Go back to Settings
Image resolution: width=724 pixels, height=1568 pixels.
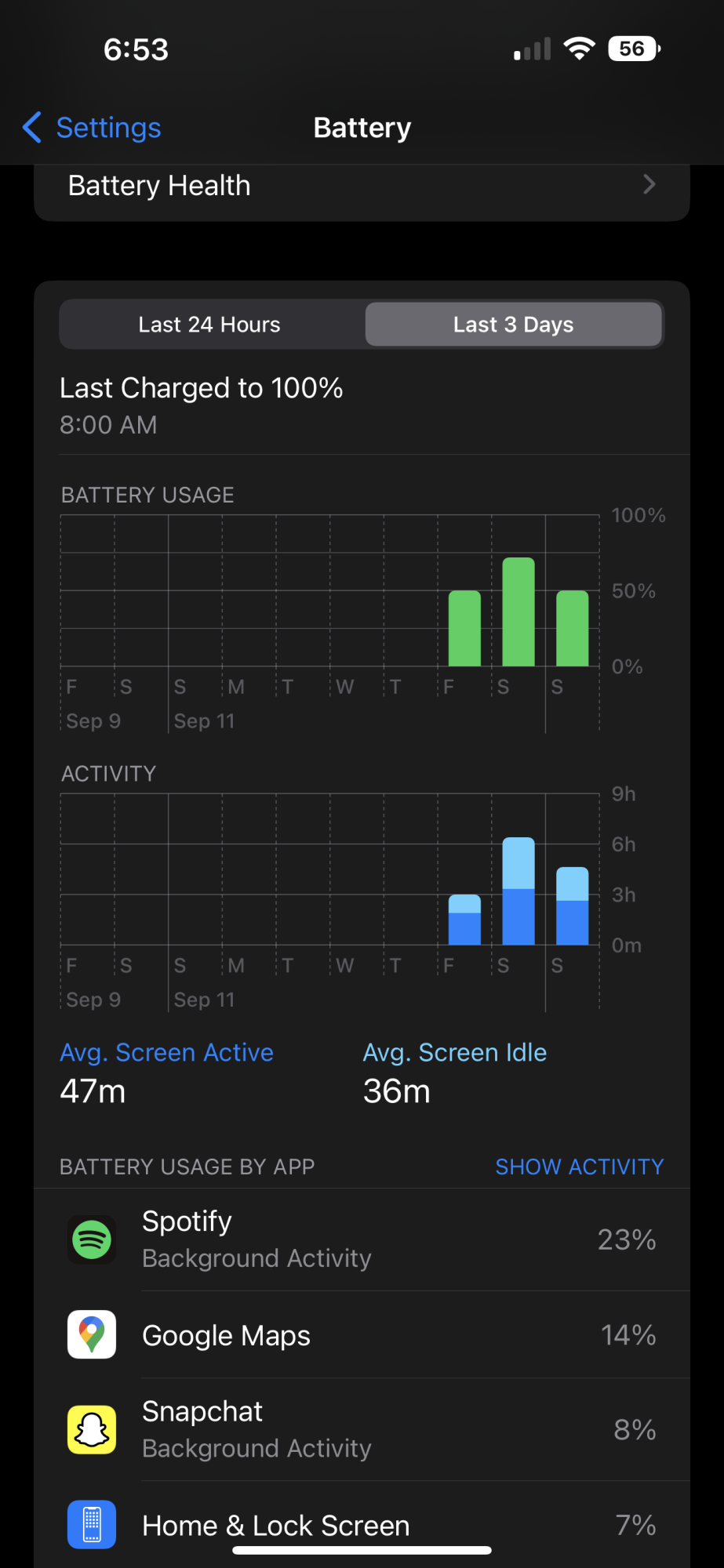[x=92, y=127]
